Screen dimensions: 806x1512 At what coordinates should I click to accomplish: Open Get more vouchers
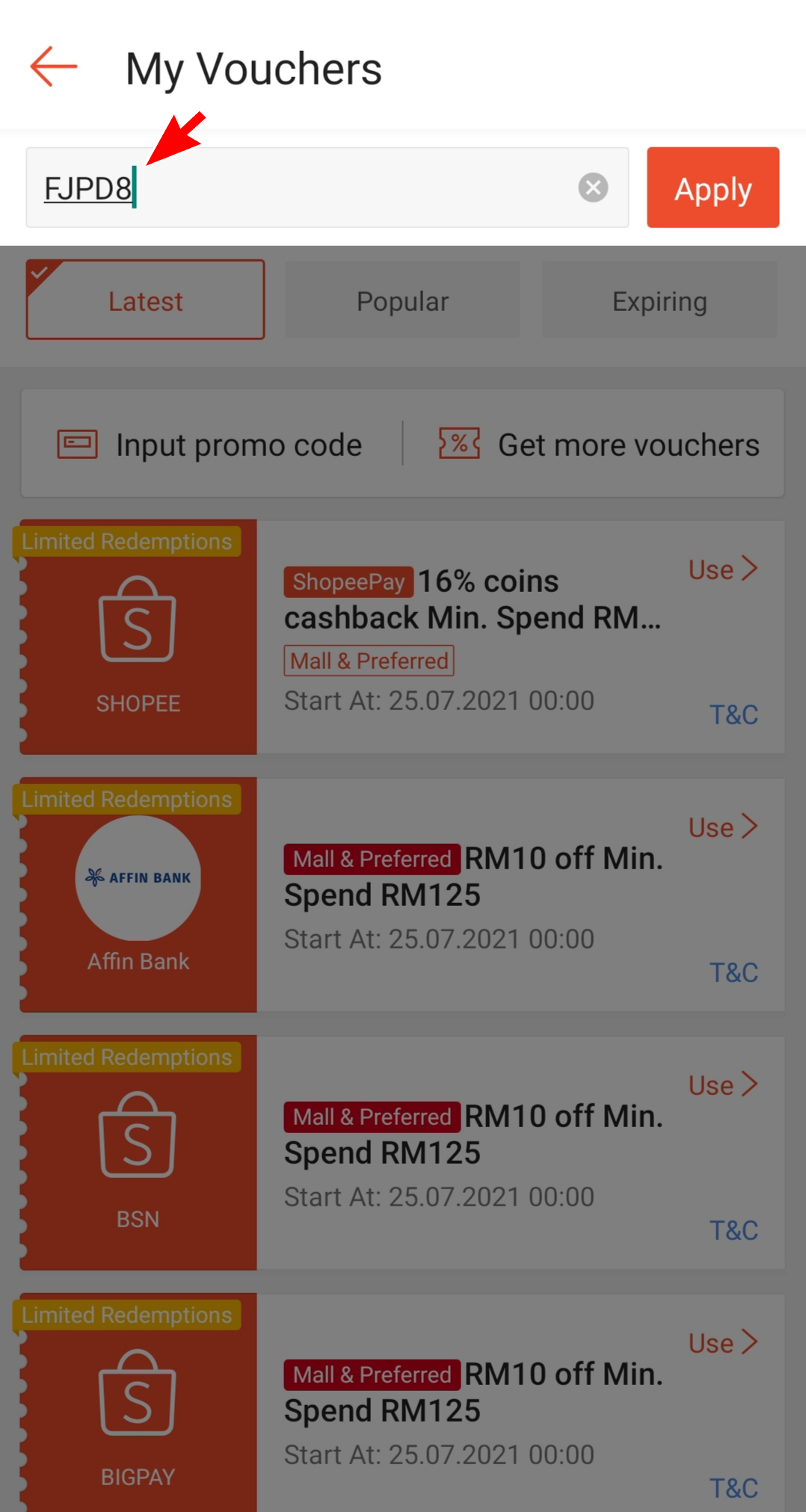coord(599,445)
